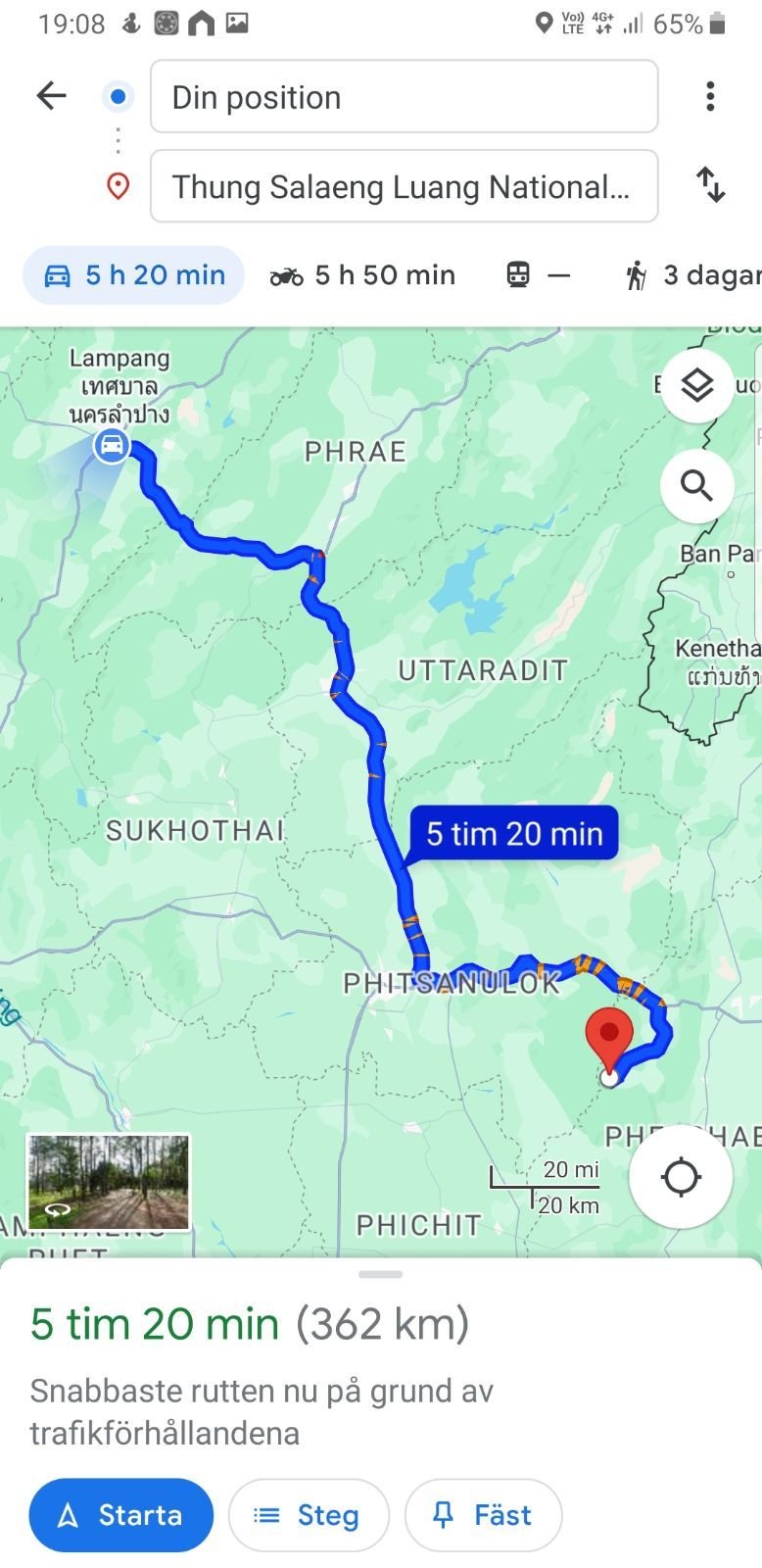
Task: Pin this route with Fäst
Action: (483, 1515)
